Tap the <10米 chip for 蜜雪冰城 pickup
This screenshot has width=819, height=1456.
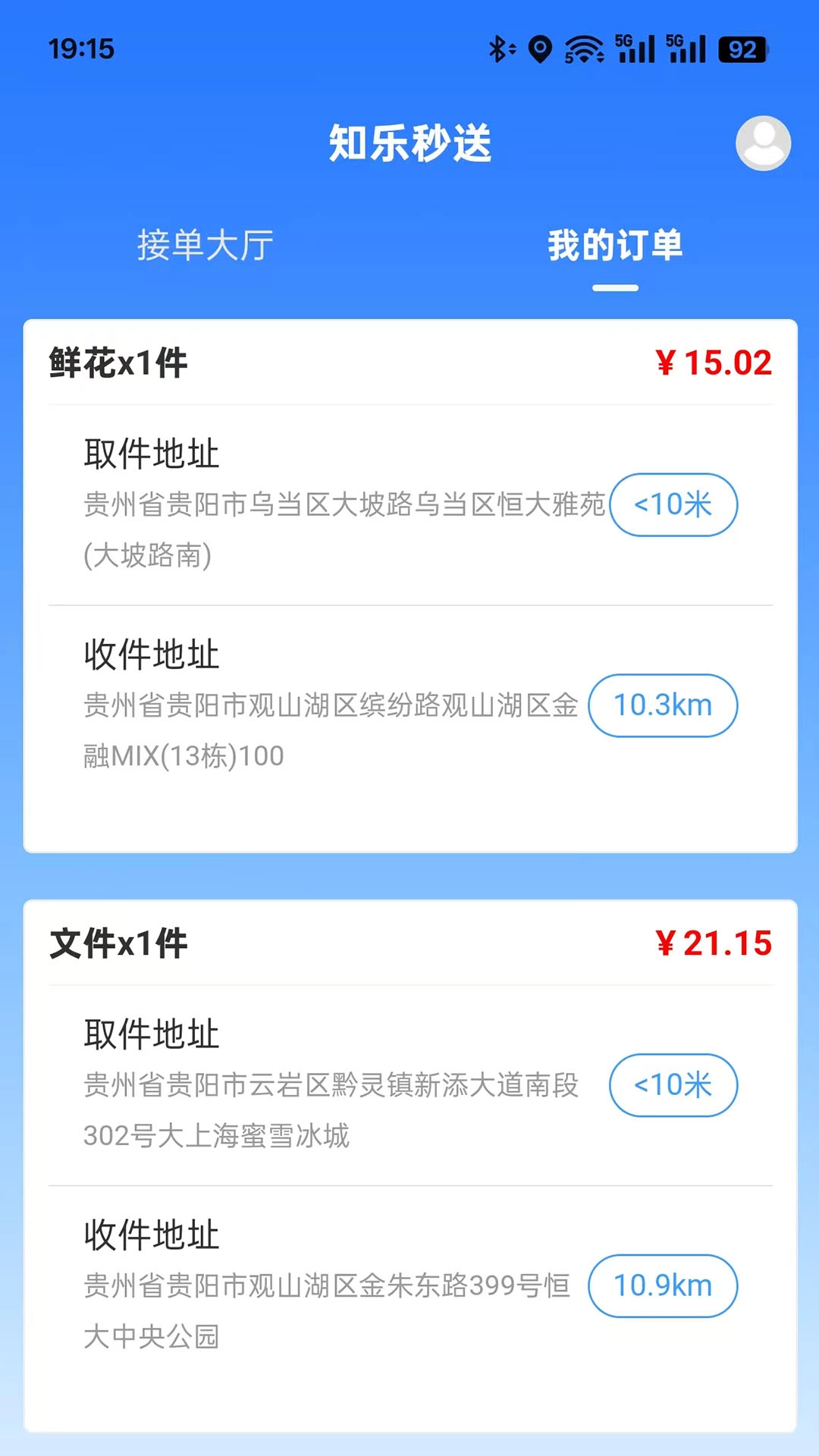pyautogui.click(x=673, y=1085)
